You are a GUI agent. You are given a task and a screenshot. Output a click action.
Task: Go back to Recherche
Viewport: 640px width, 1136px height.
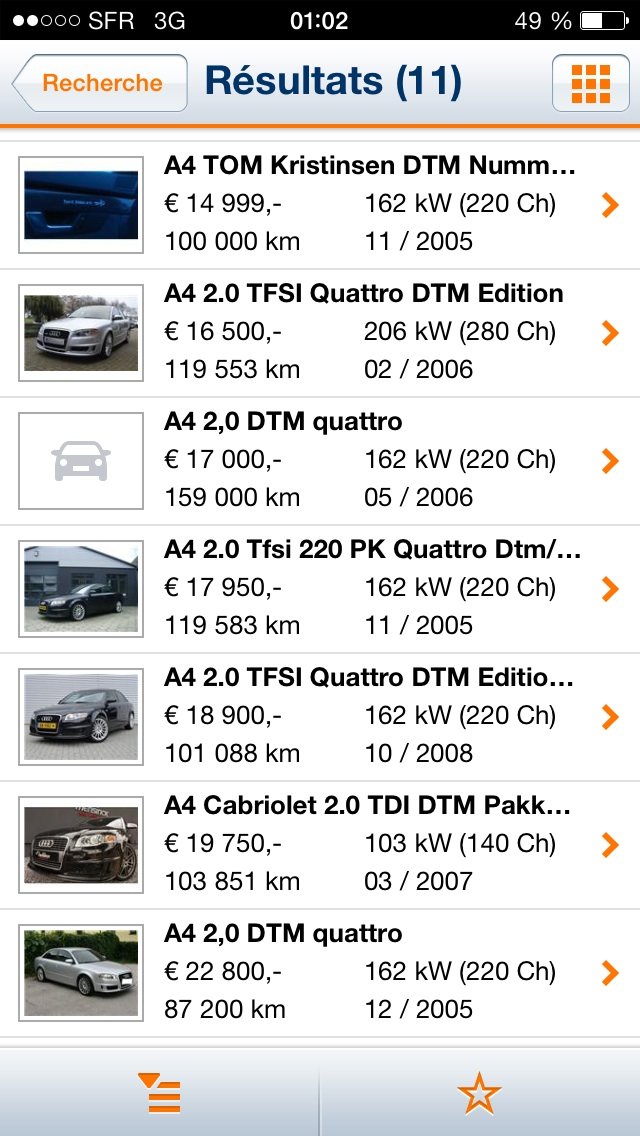(100, 83)
